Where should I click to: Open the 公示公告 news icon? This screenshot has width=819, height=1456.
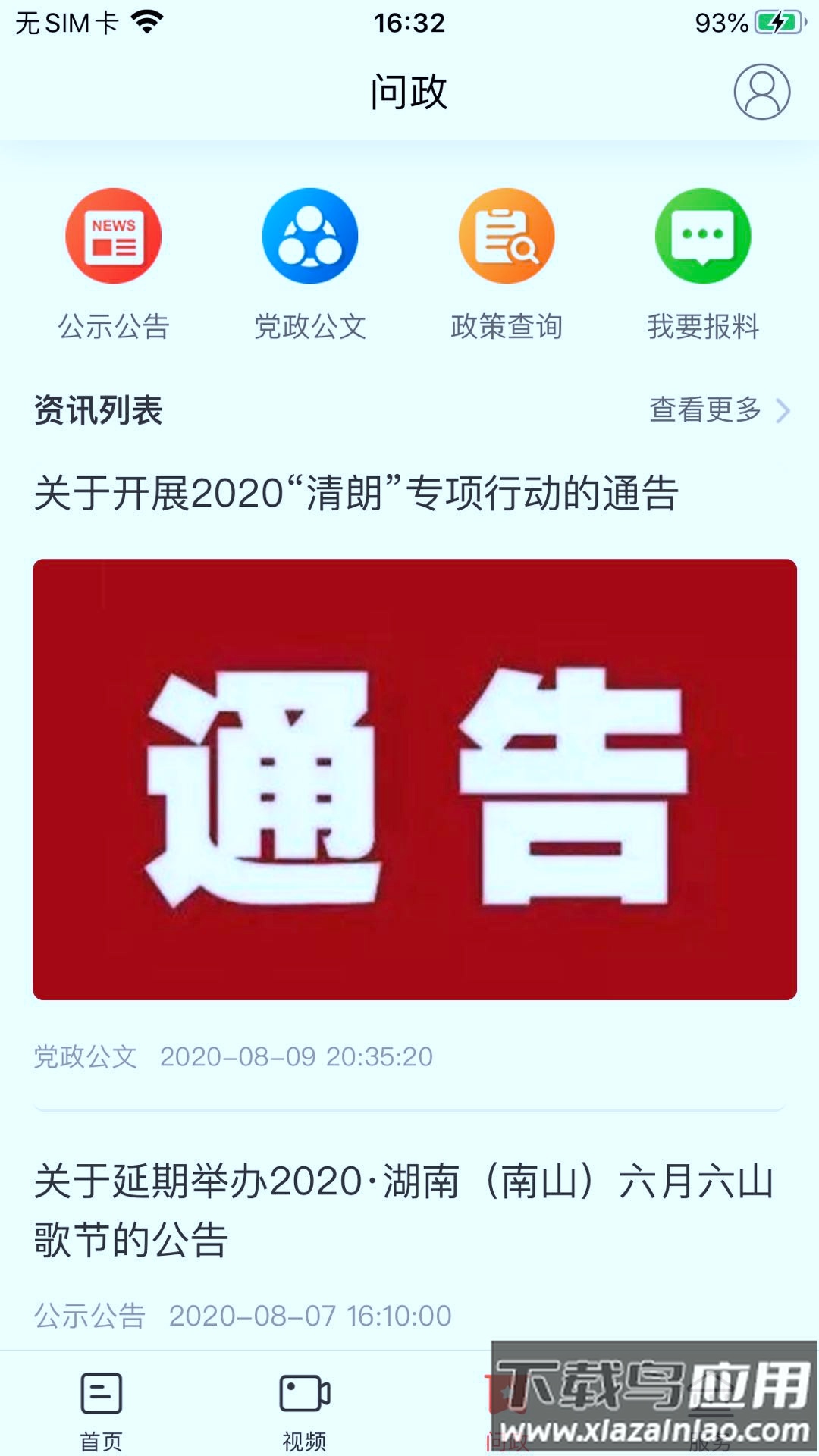[x=113, y=236]
